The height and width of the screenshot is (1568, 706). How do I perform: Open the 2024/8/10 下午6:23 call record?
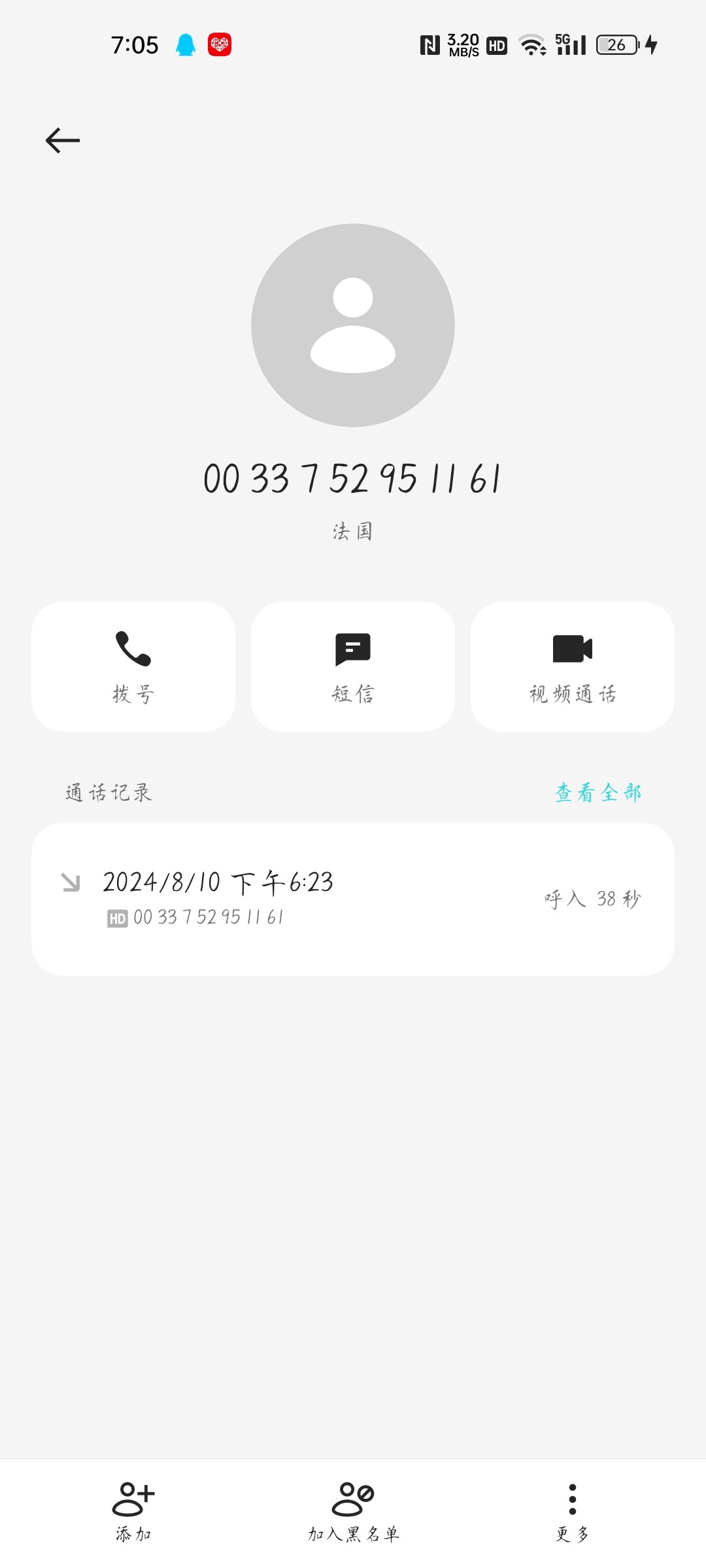click(x=353, y=899)
